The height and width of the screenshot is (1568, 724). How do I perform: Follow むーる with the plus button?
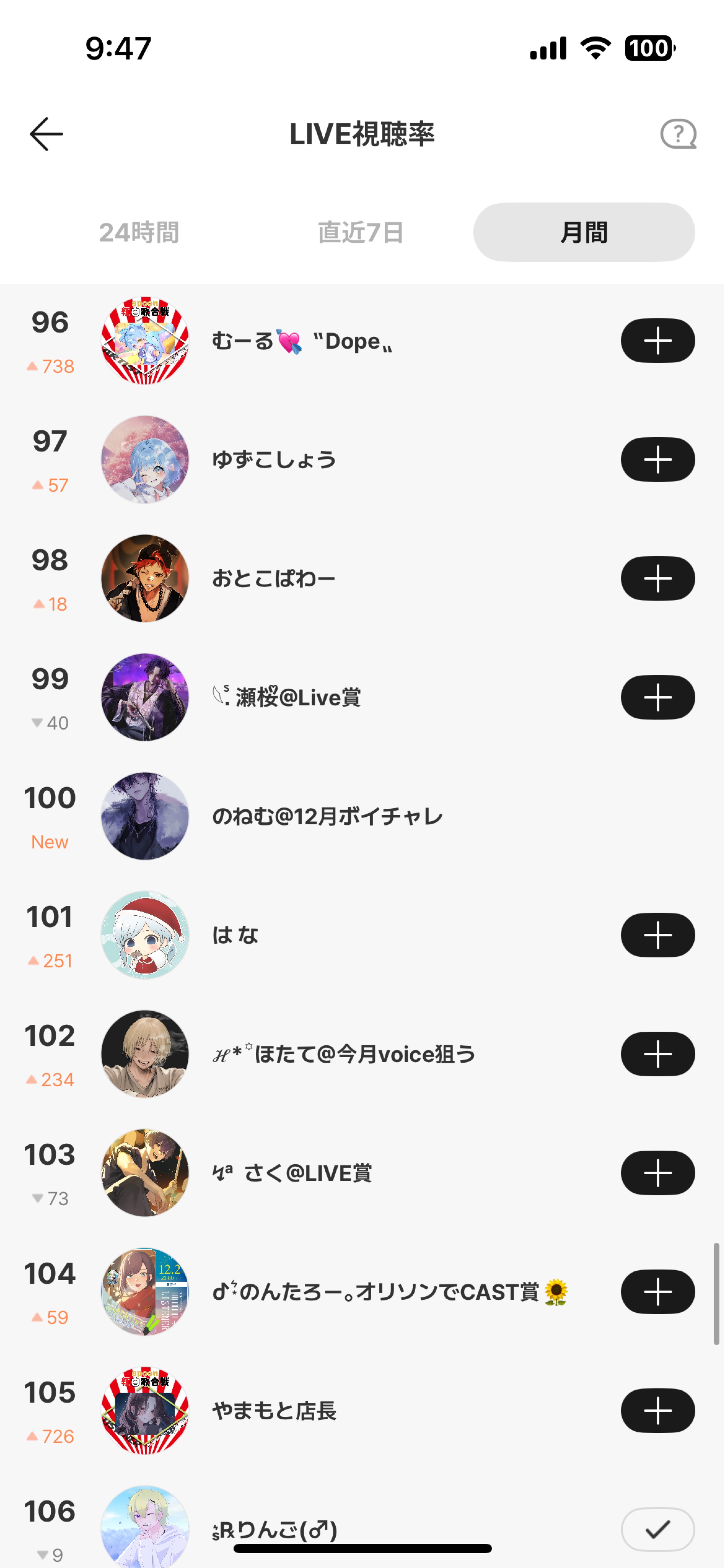pos(657,341)
